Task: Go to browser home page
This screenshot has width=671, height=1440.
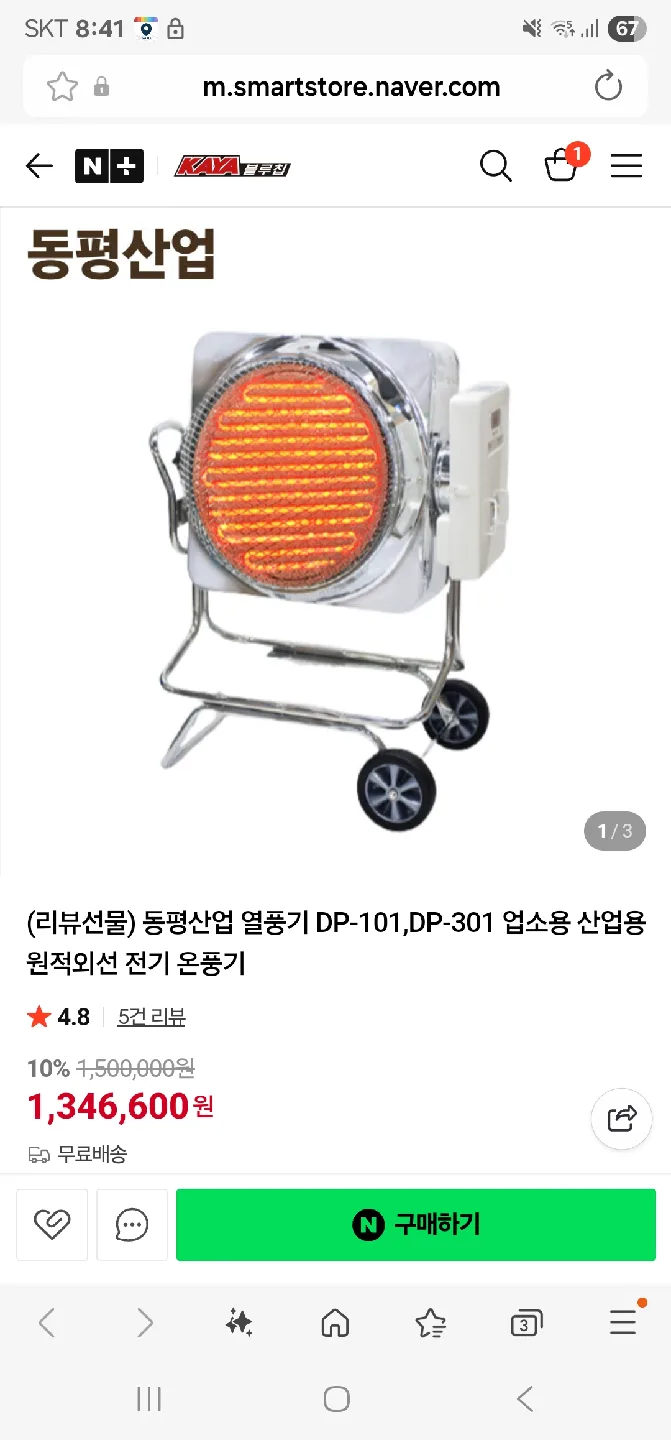Action: pyautogui.click(x=335, y=1323)
